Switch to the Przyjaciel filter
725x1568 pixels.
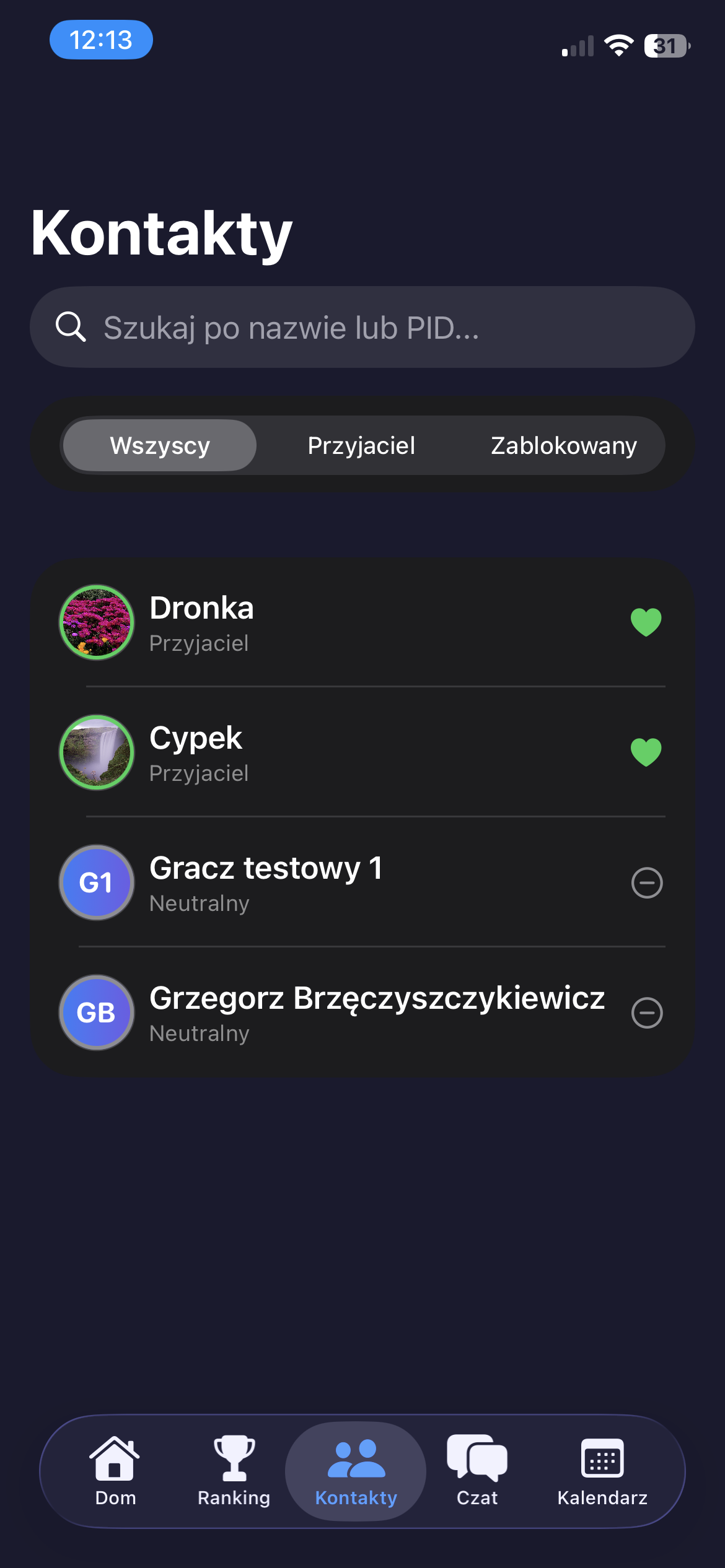361,446
